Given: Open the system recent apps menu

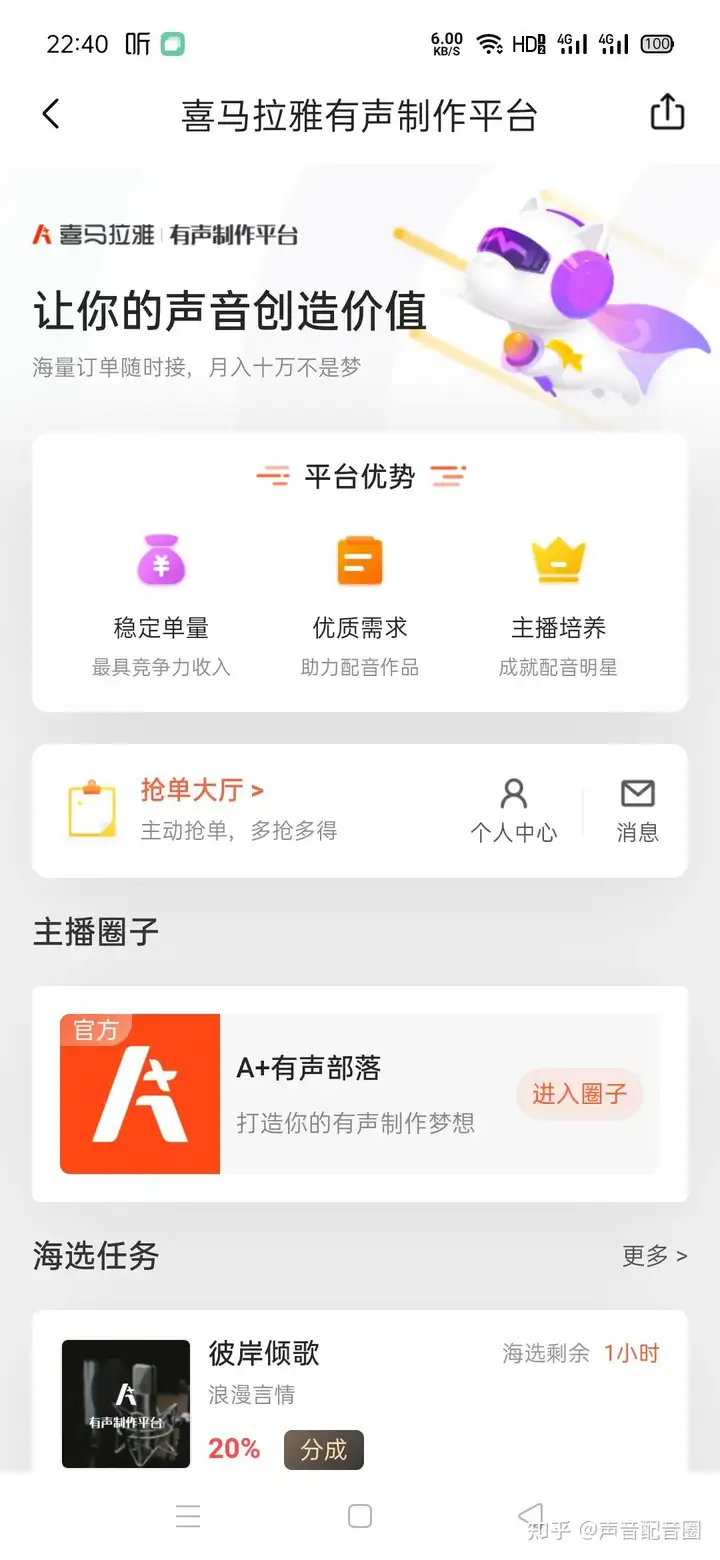Looking at the screenshot, I should point(188,1516).
